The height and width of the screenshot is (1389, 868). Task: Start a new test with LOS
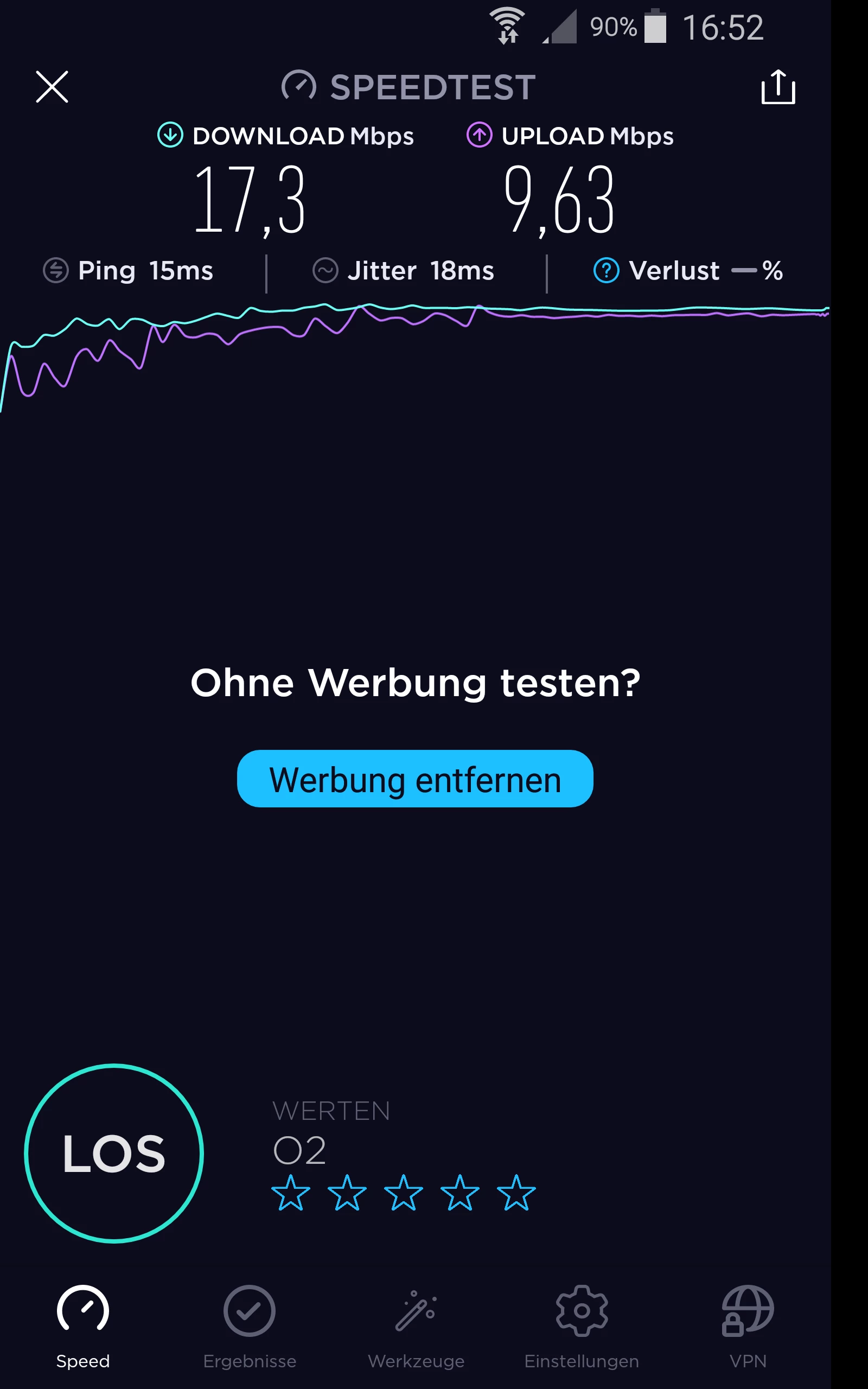coord(114,1154)
